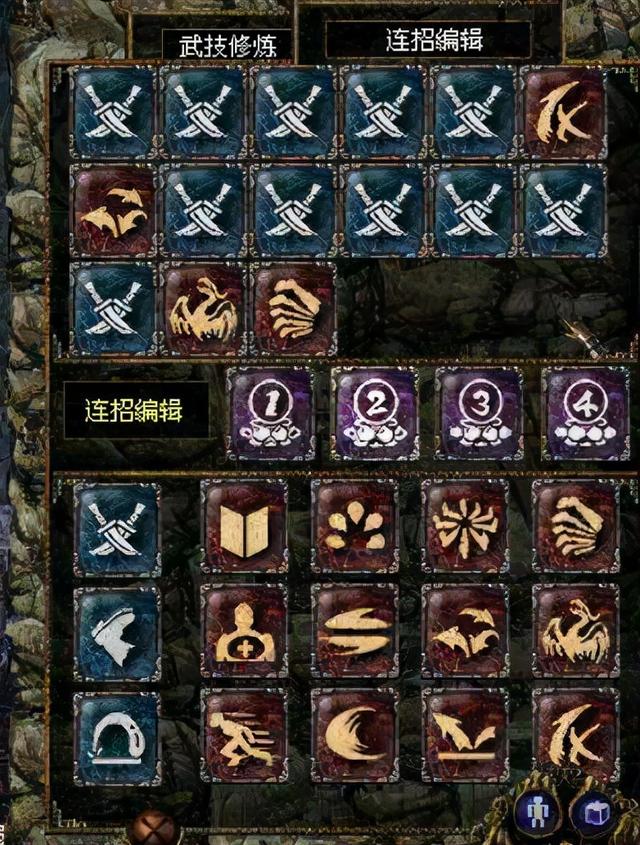Tap the splash droplets skill icon

click(355, 526)
